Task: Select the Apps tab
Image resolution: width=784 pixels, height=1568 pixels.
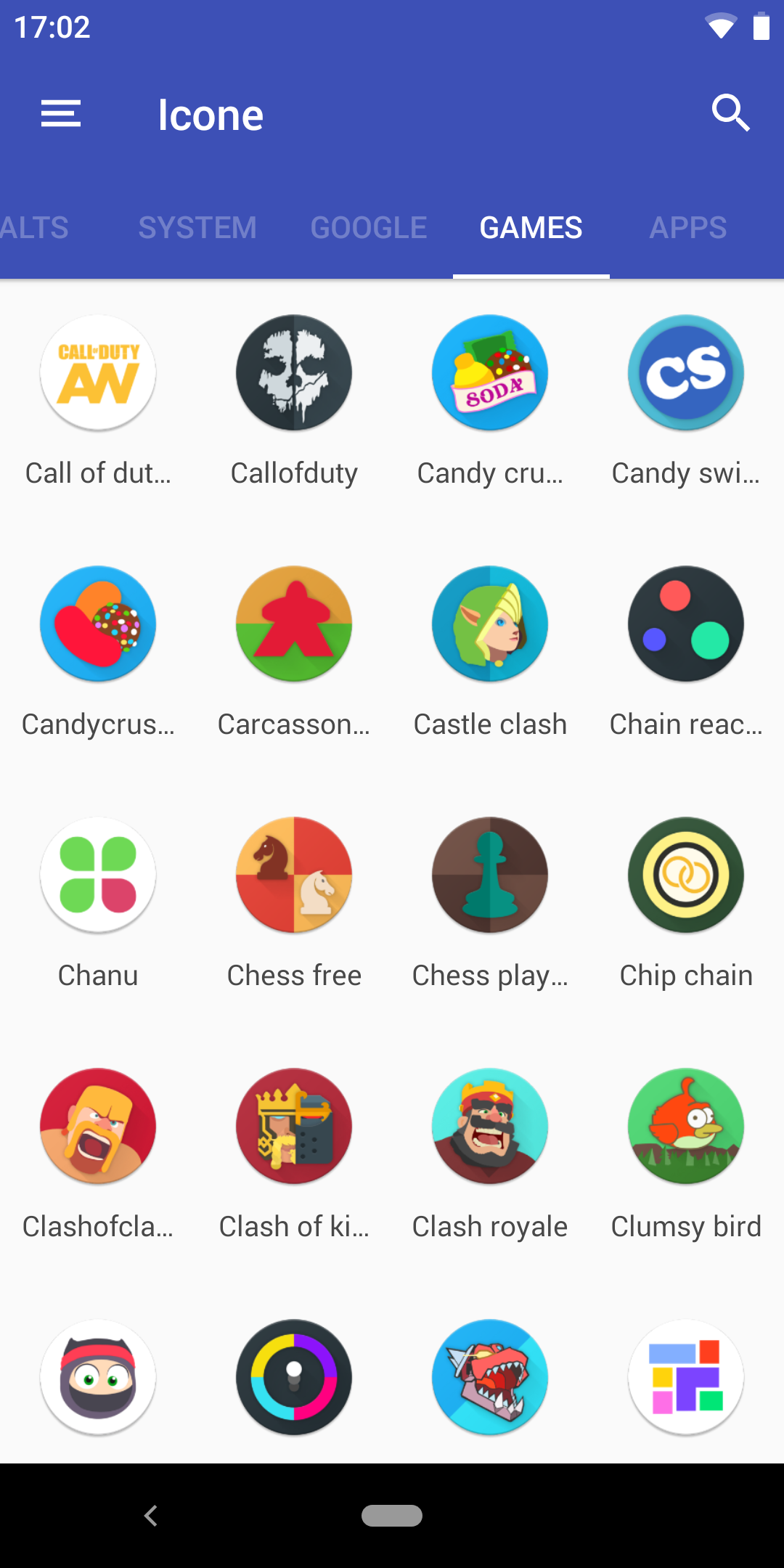Action: [x=687, y=228]
